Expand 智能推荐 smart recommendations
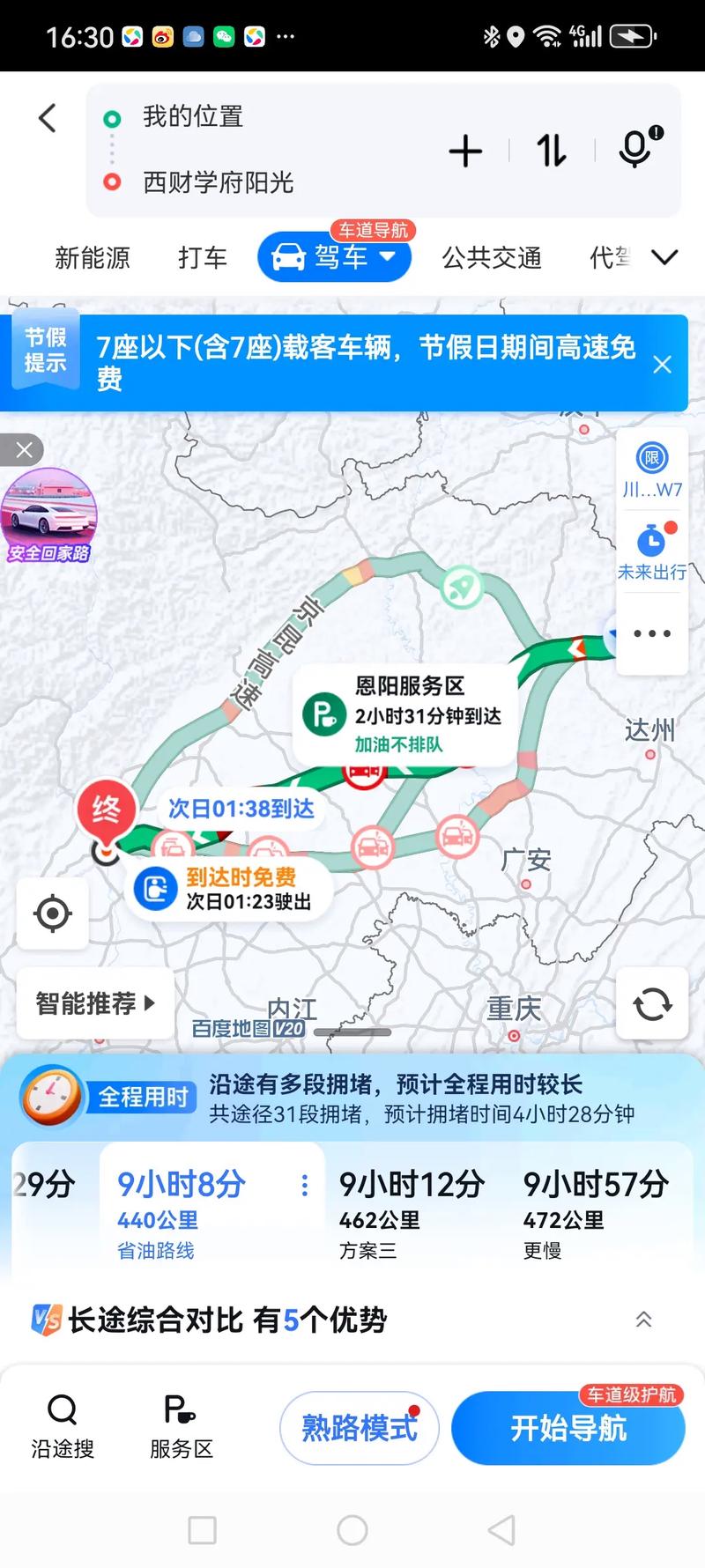Image resolution: width=705 pixels, height=1568 pixels. pos(94,1003)
